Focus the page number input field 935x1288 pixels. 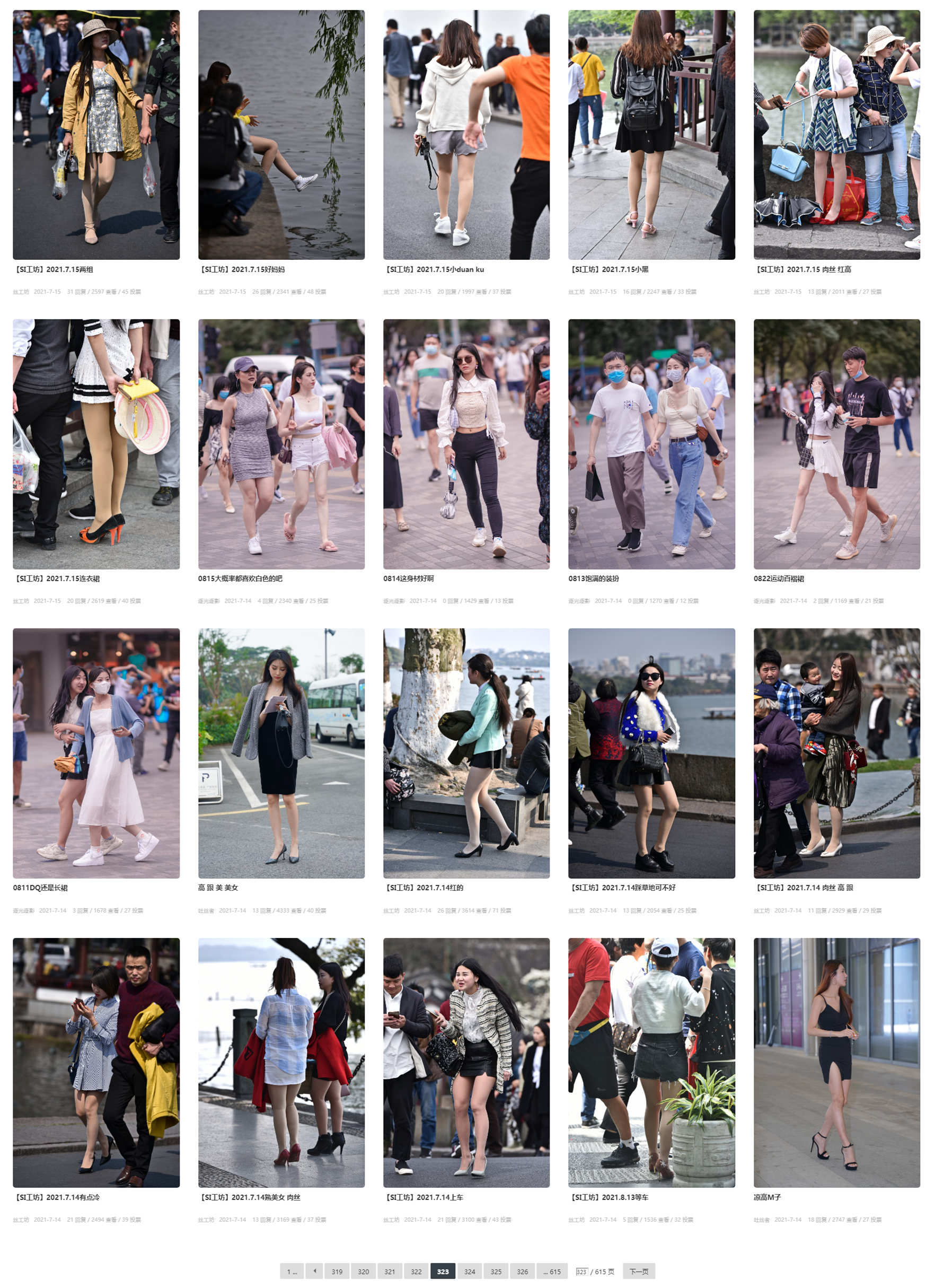581,1272
